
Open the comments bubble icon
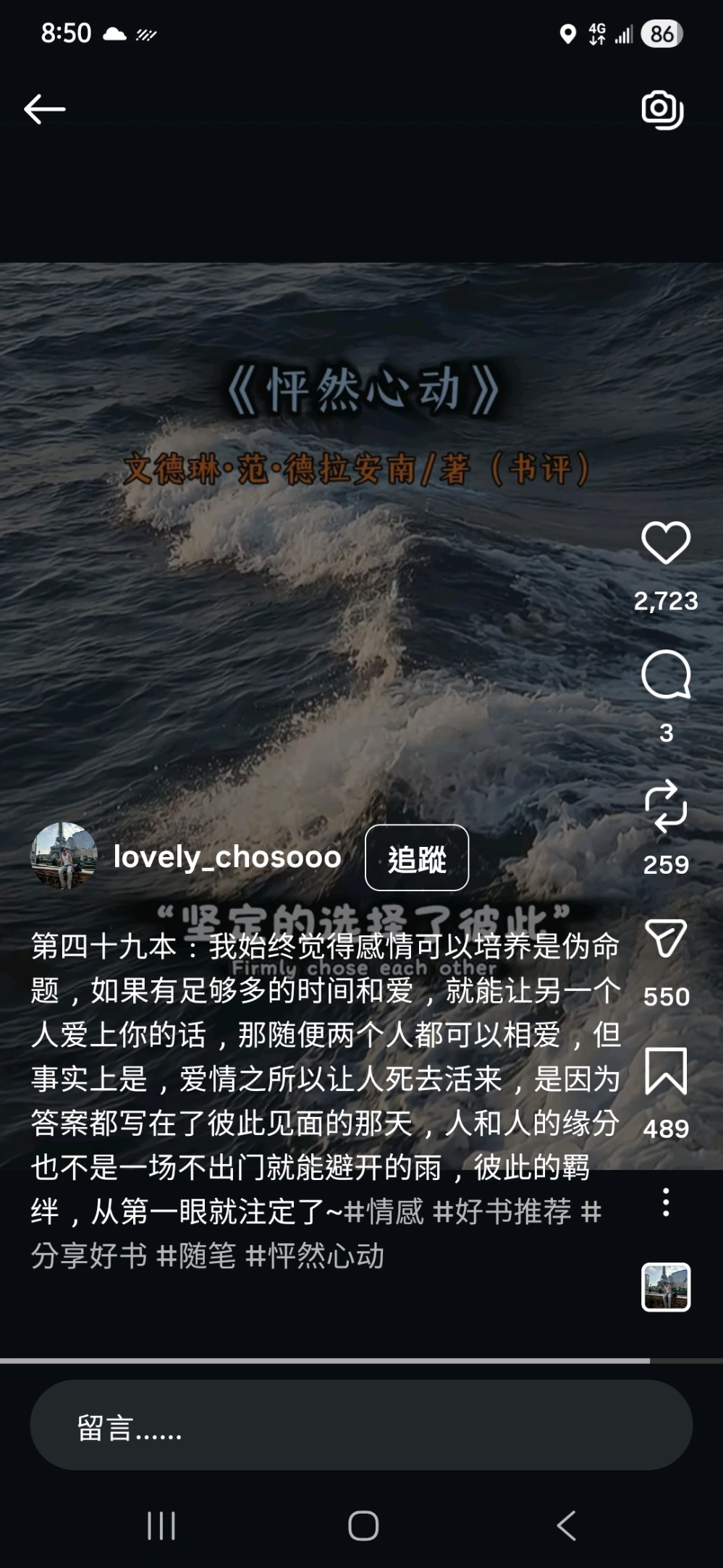pos(666,675)
